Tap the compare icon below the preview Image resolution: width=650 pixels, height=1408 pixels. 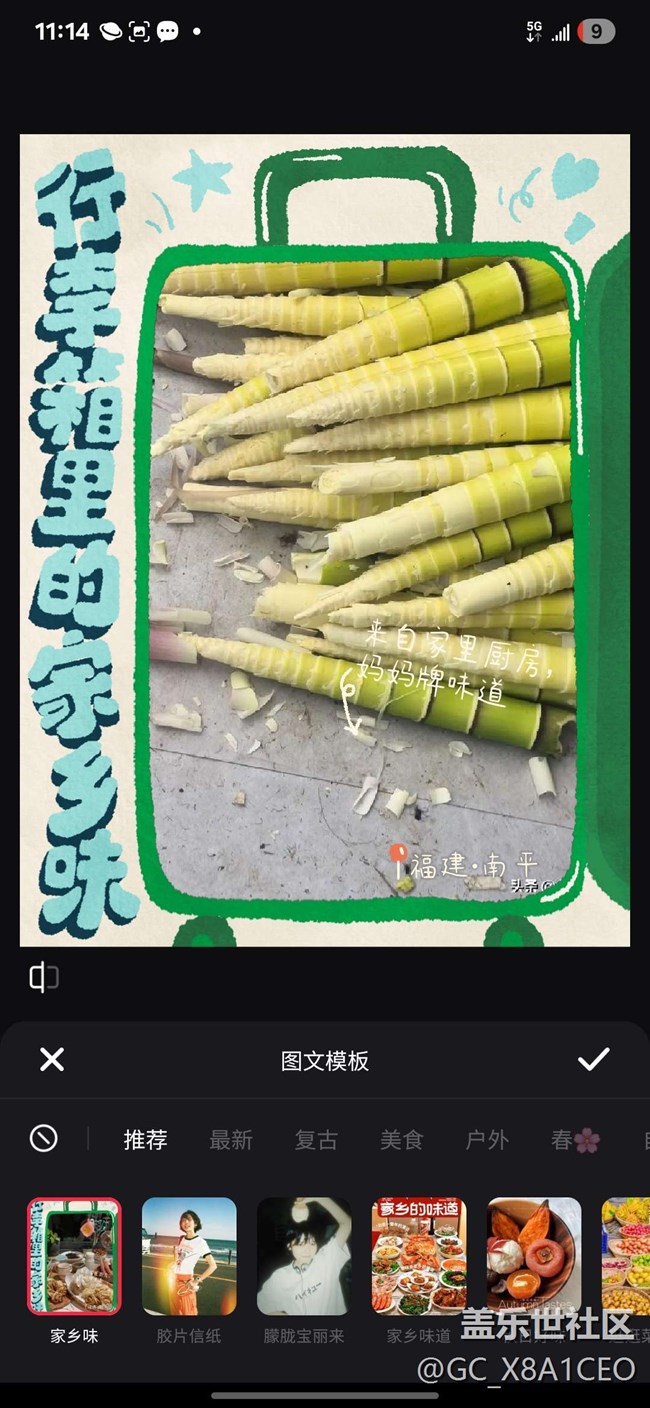(x=43, y=977)
